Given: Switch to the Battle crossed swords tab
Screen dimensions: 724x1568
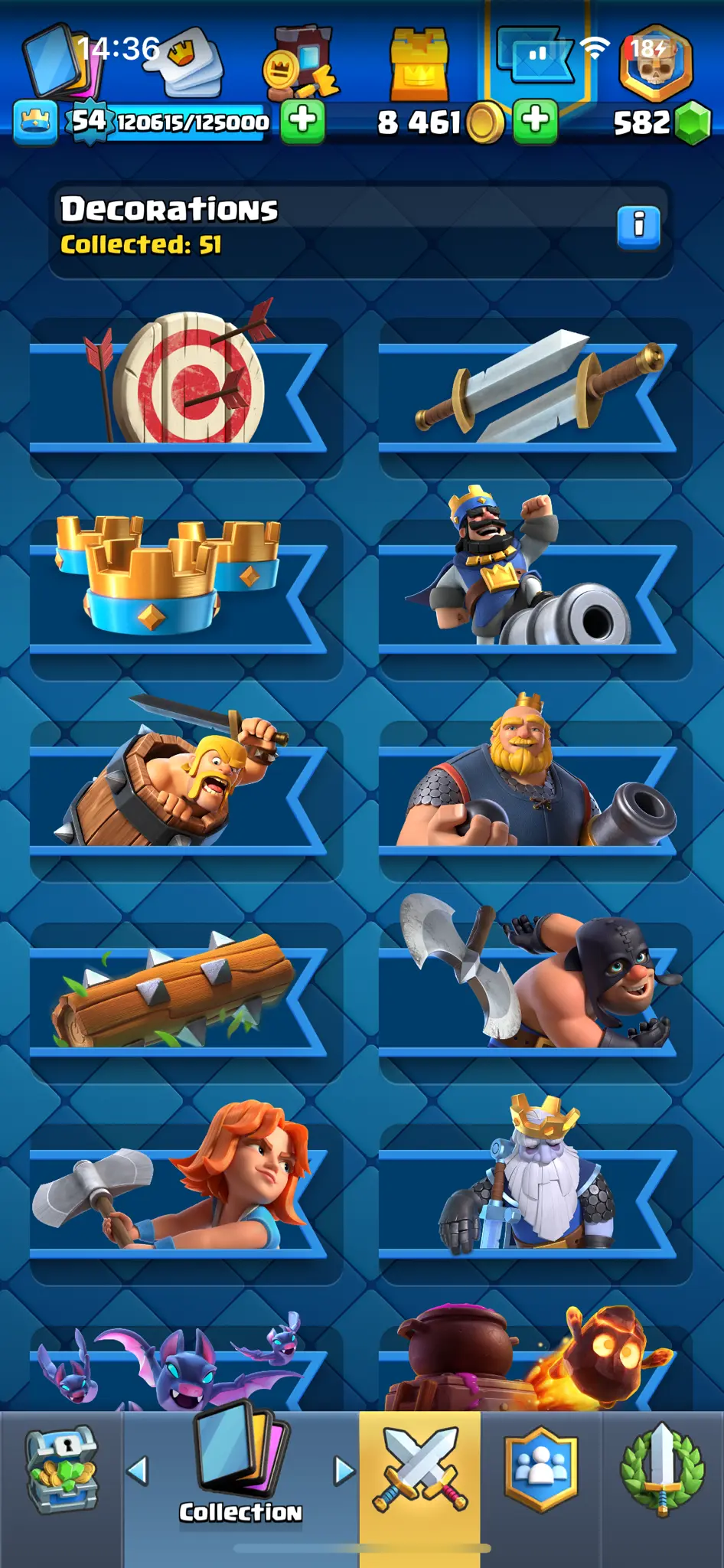Looking at the screenshot, I should point(419,1470).
